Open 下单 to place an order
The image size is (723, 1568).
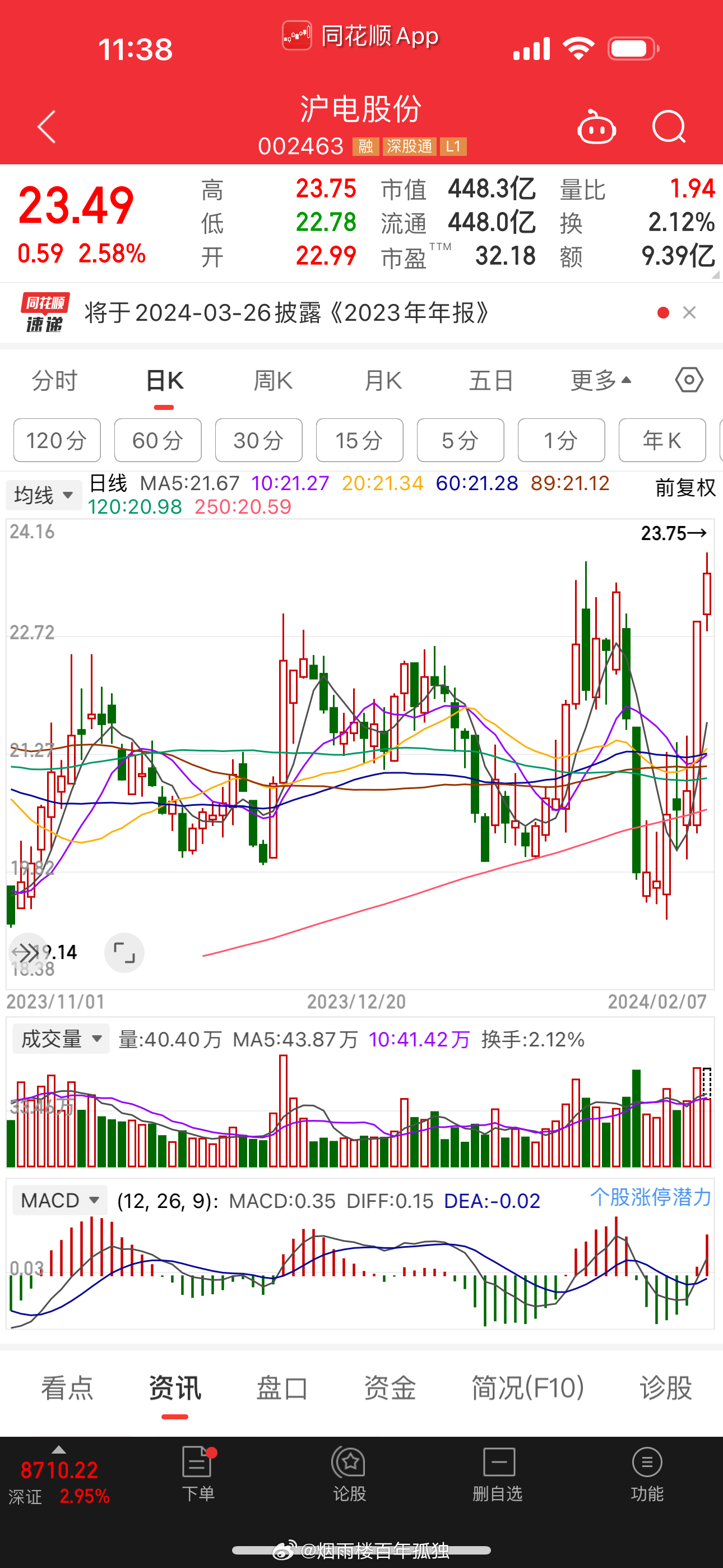198,1474
